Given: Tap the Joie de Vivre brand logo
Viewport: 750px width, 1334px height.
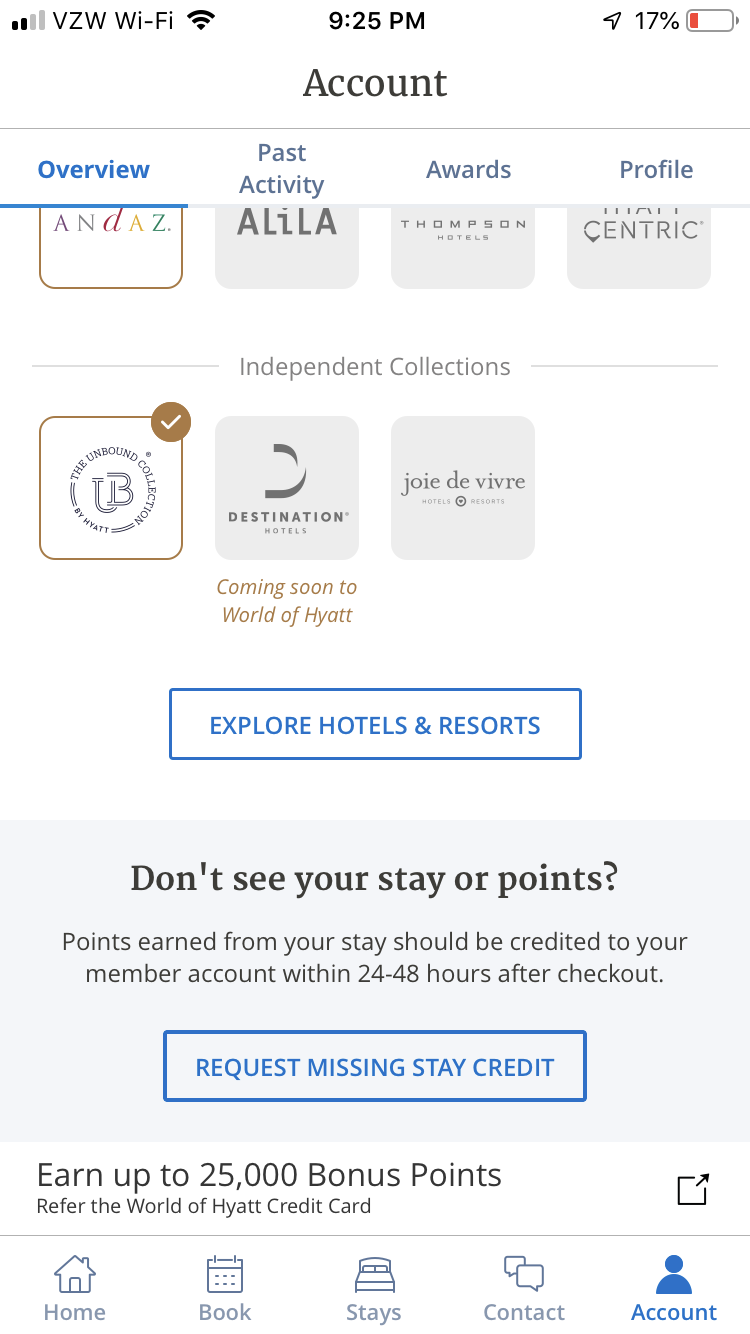Looking at the screenshot, I should coord(462,488).
